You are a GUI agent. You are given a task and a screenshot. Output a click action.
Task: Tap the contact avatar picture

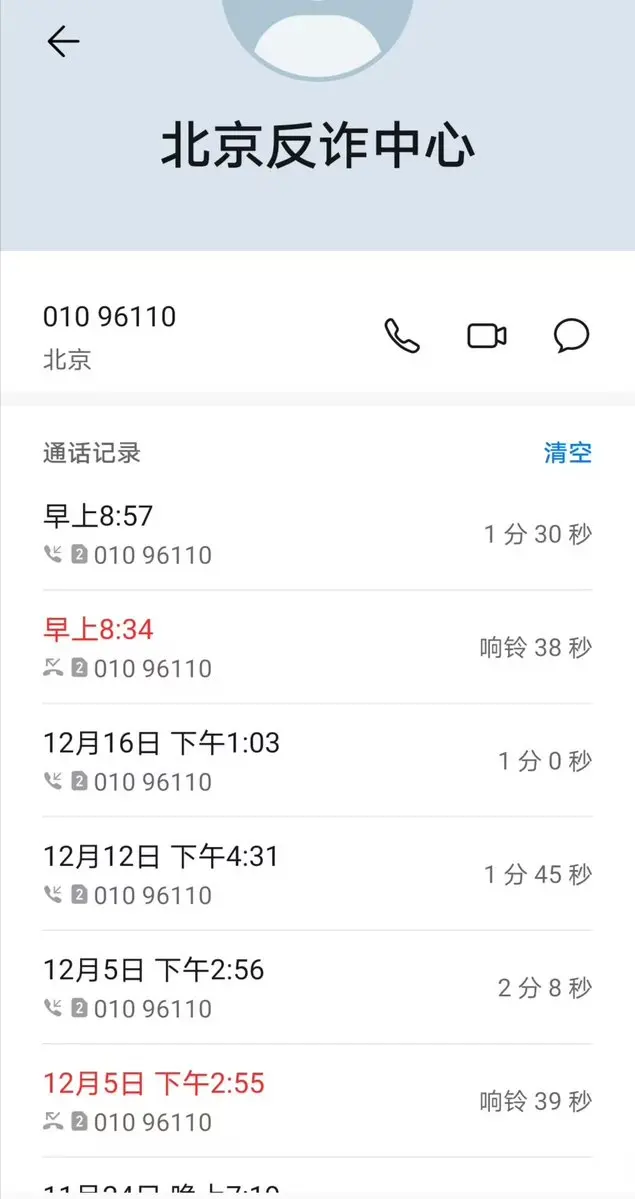coord(318,34)
